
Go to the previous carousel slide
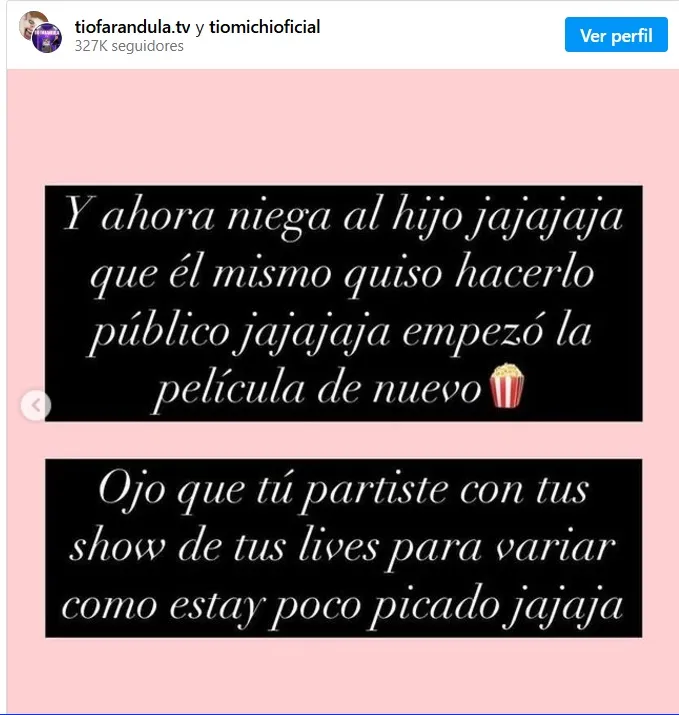click(36, 405)
